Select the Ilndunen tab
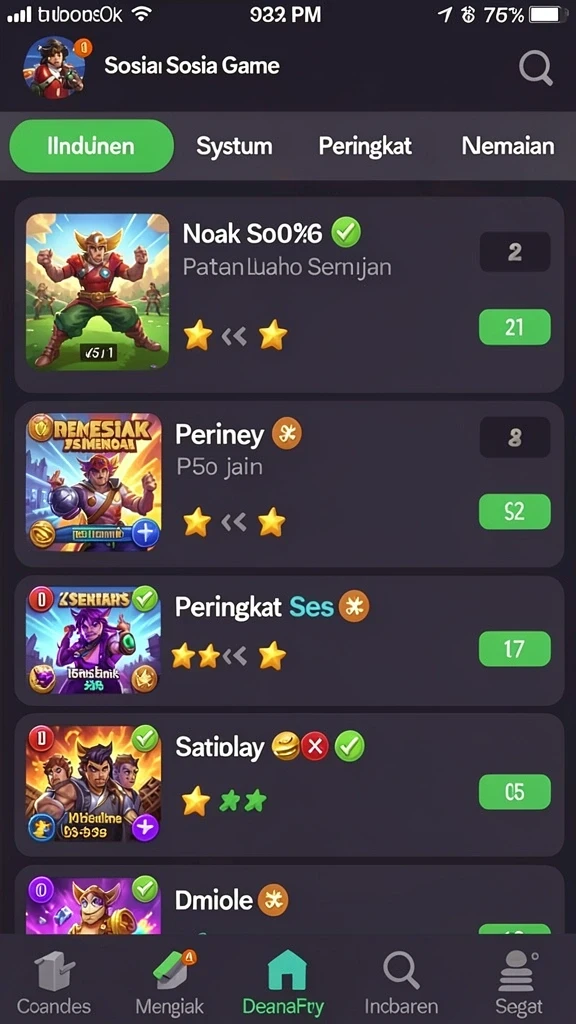Viewport: 576px width, 1024px height. (x=91, y=146)
